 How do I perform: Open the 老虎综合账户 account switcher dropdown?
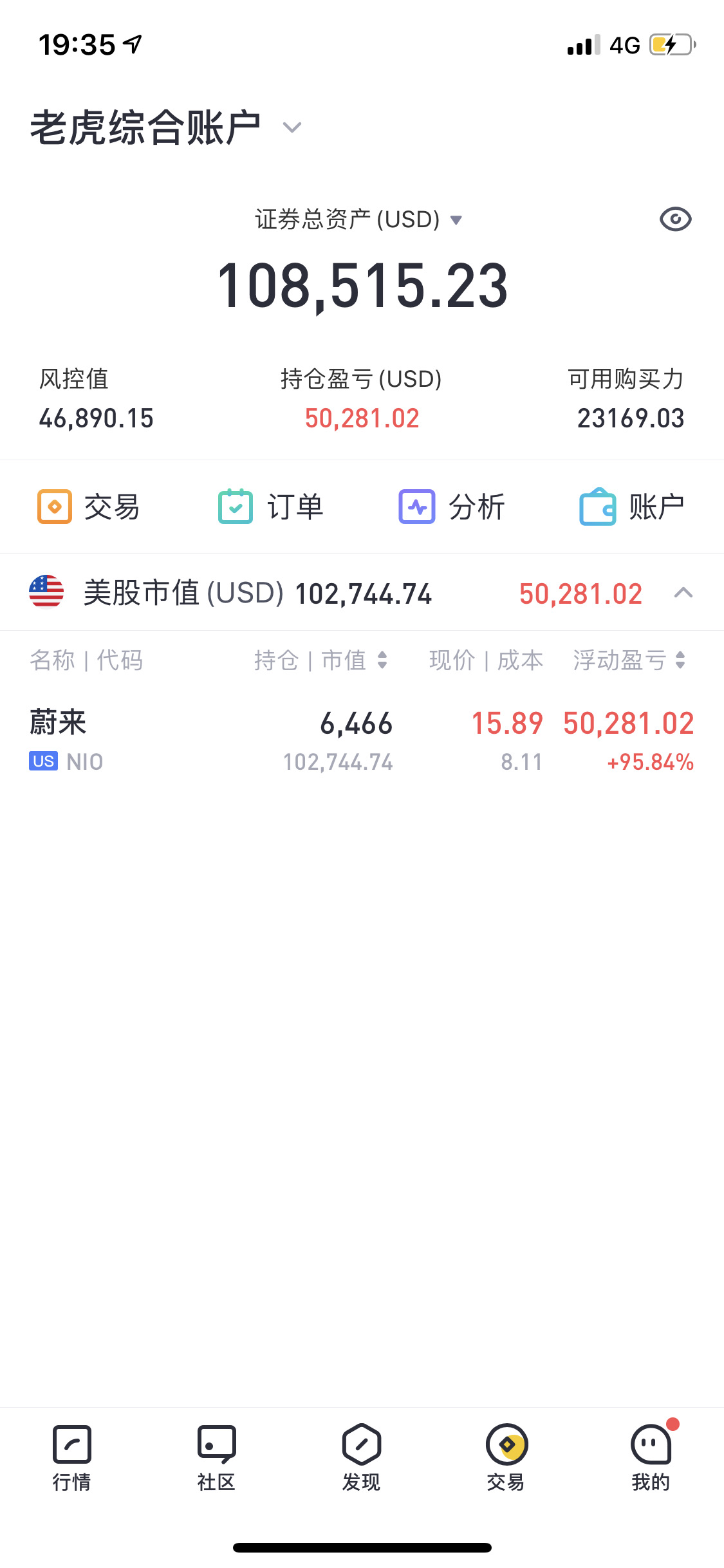tap(166, 127)
